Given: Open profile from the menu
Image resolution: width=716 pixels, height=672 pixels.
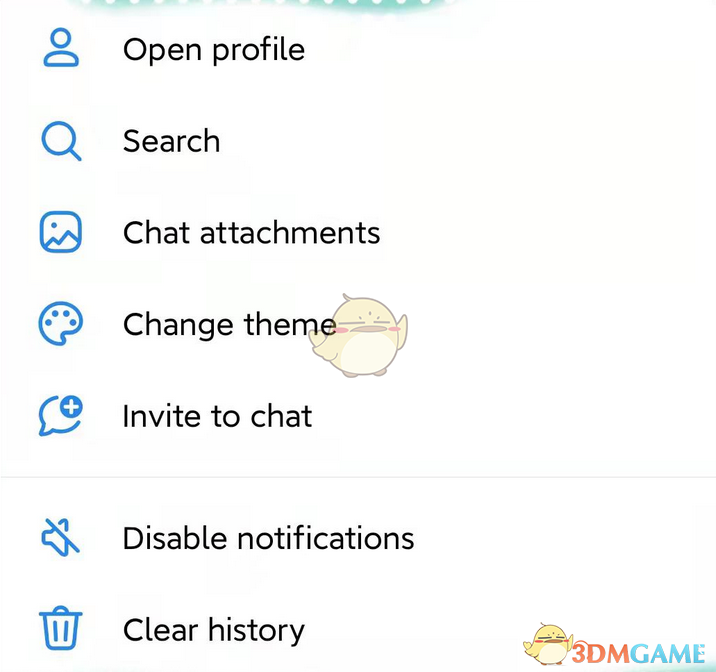Looking at the screenshot, I should (213, 49).
